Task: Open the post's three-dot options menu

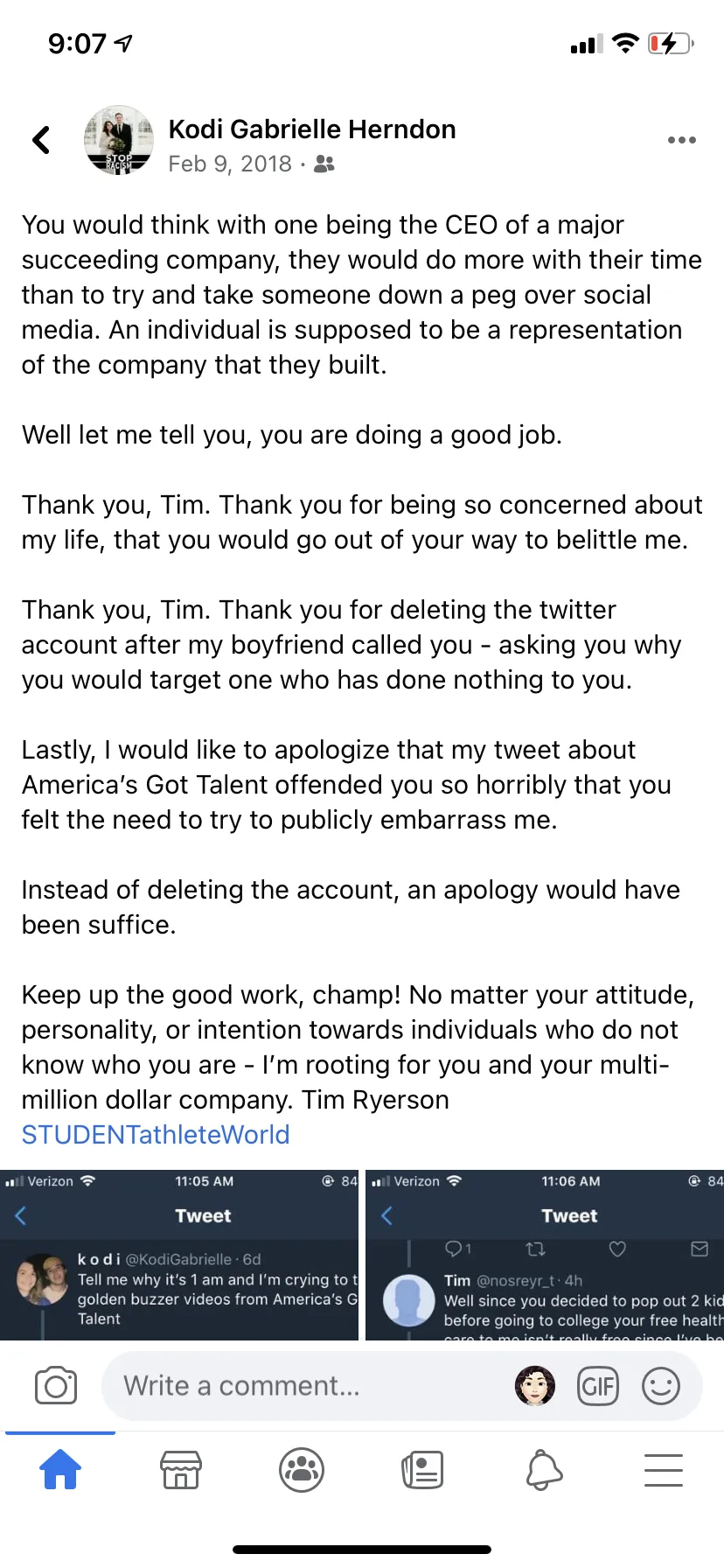Action: pyautogui.click(x=681, y=140)
